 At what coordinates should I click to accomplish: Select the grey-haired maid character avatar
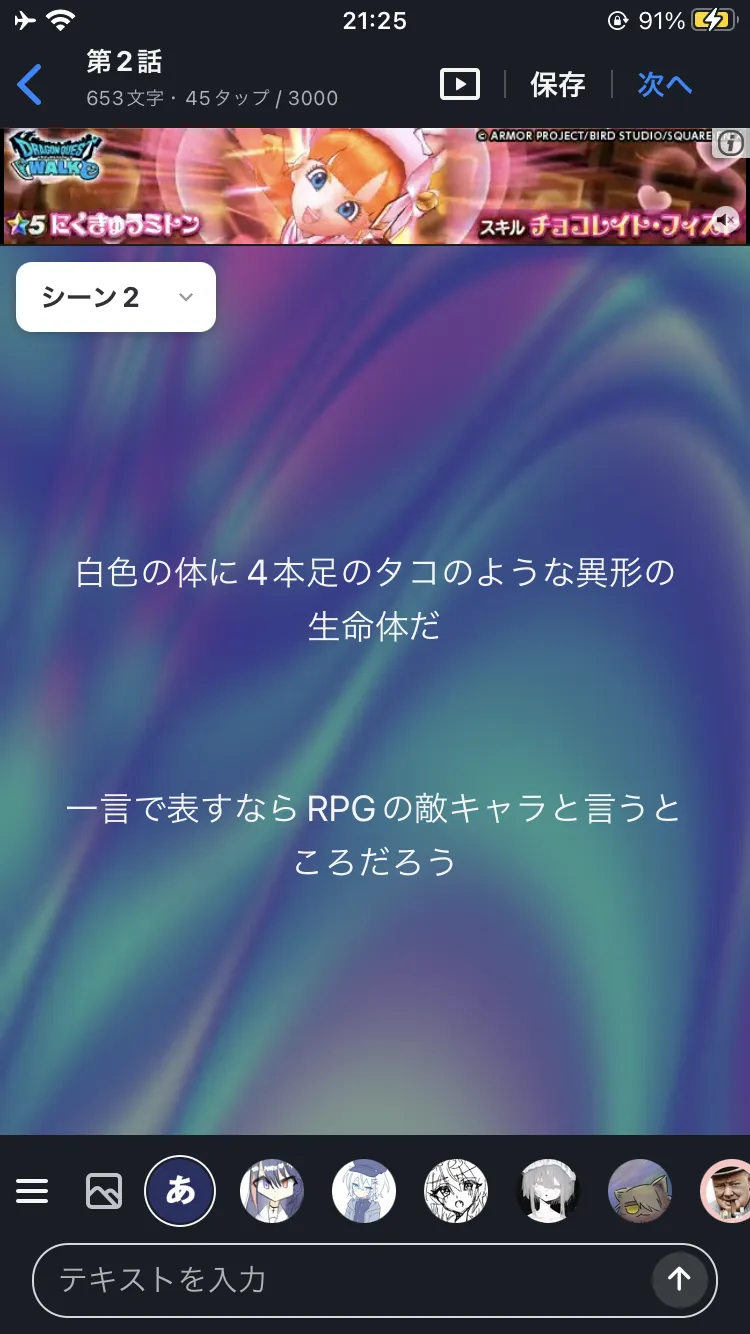[548, 1191]
